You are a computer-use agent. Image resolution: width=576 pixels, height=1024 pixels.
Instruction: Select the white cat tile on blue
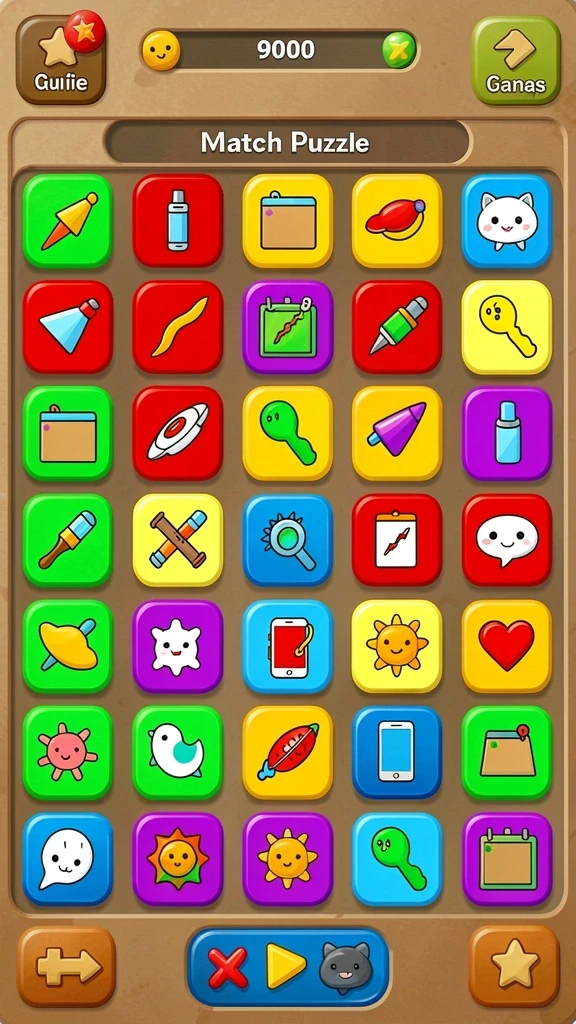tap(507, 221)
